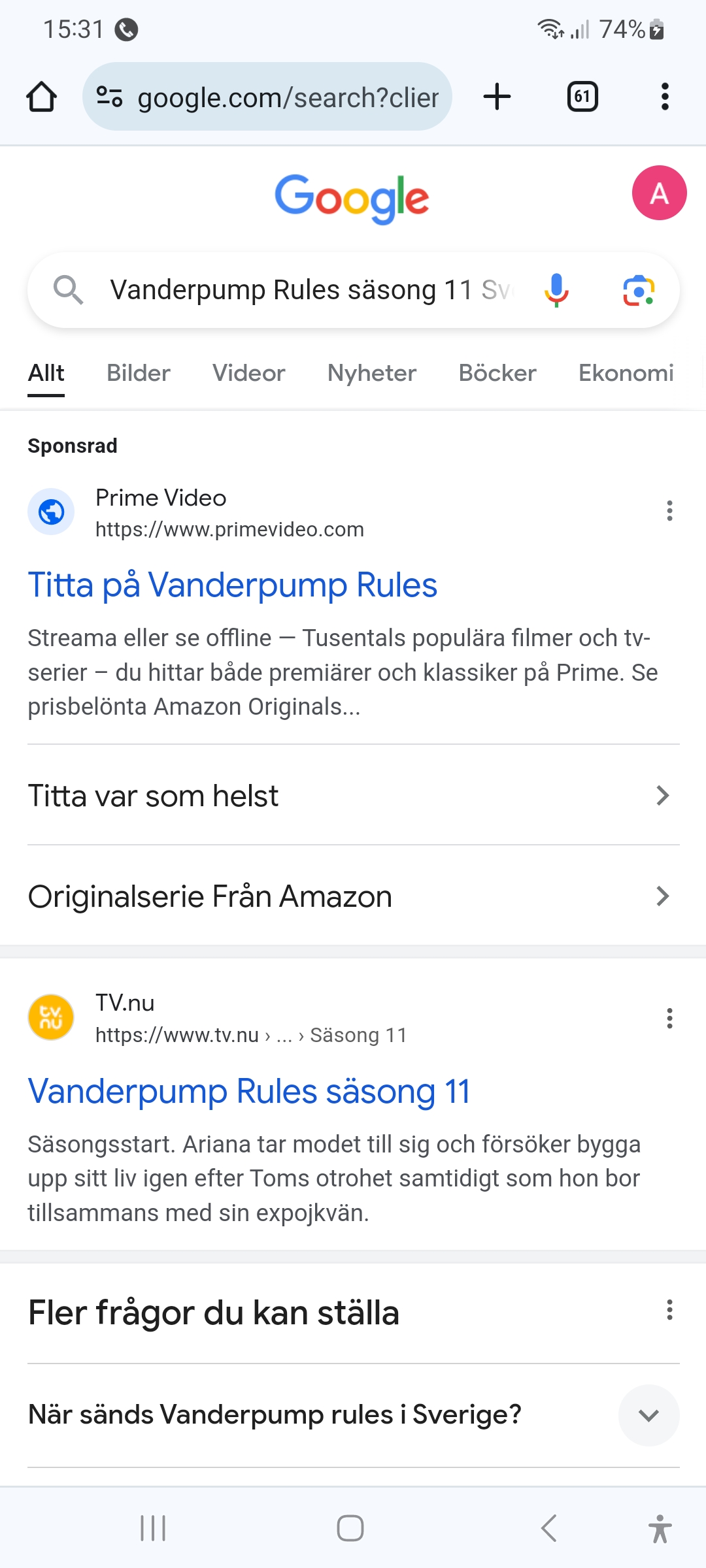This screenshot has height=1568, width=706.
Task: Search by image with Google Lens
Action: 639,290
